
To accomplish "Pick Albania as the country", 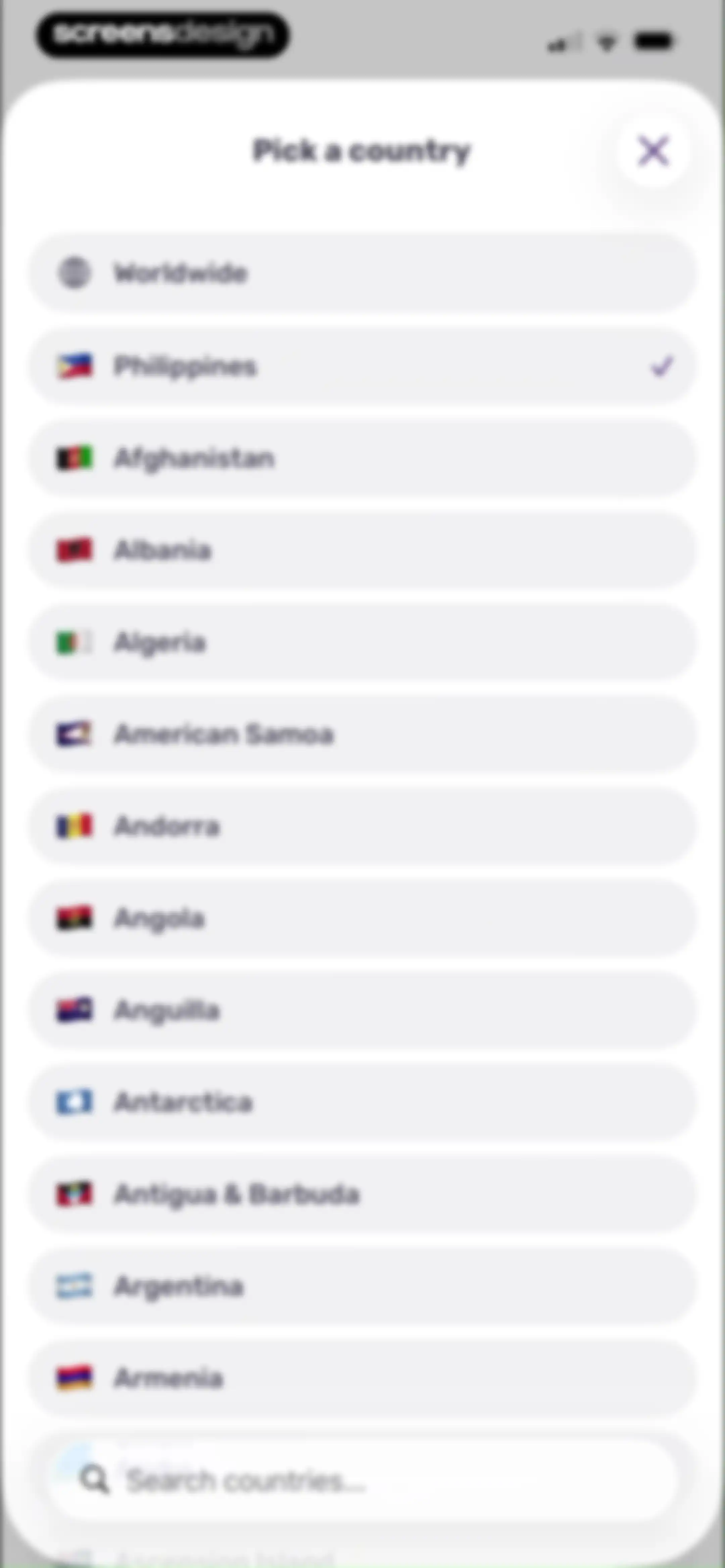I will click(362, 550).
